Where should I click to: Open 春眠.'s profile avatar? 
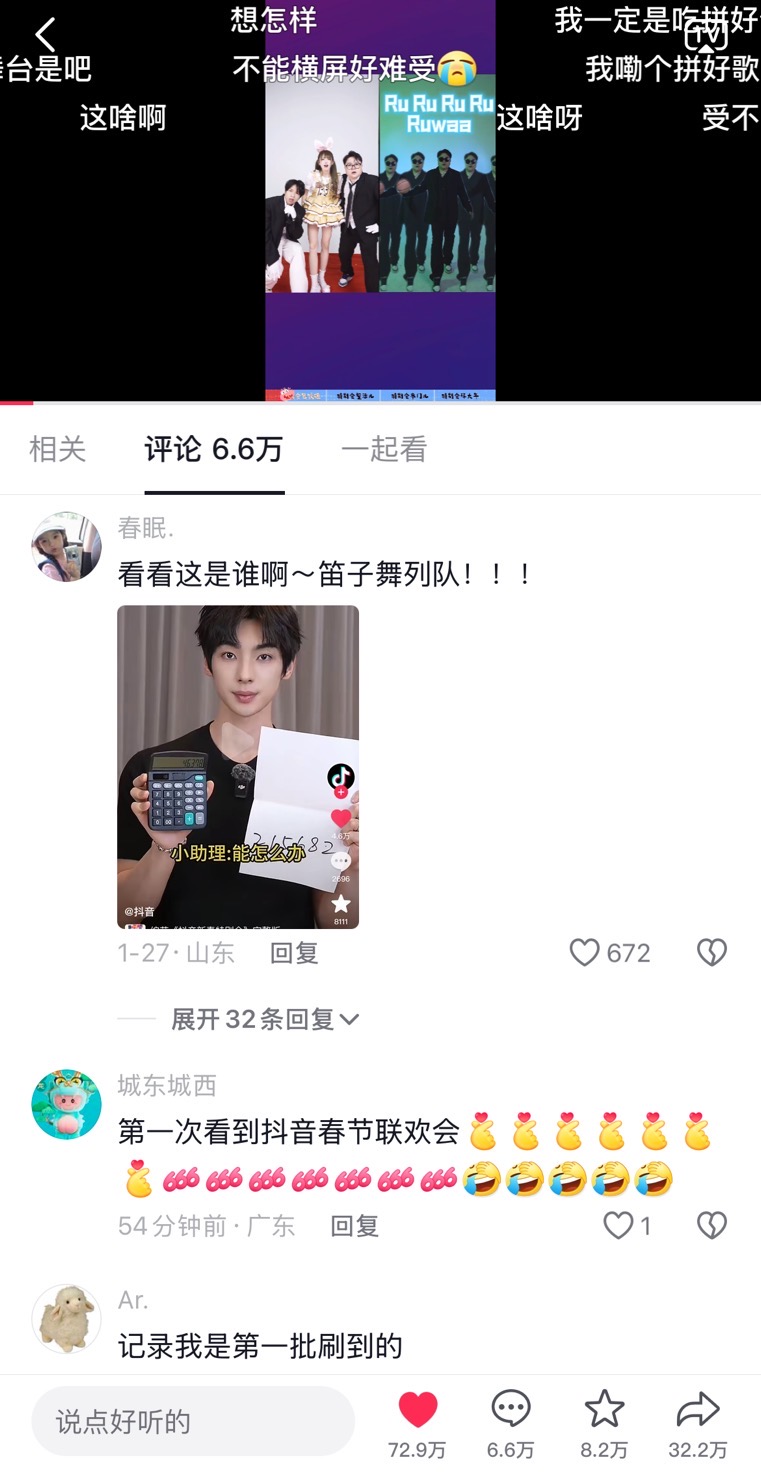66,547
